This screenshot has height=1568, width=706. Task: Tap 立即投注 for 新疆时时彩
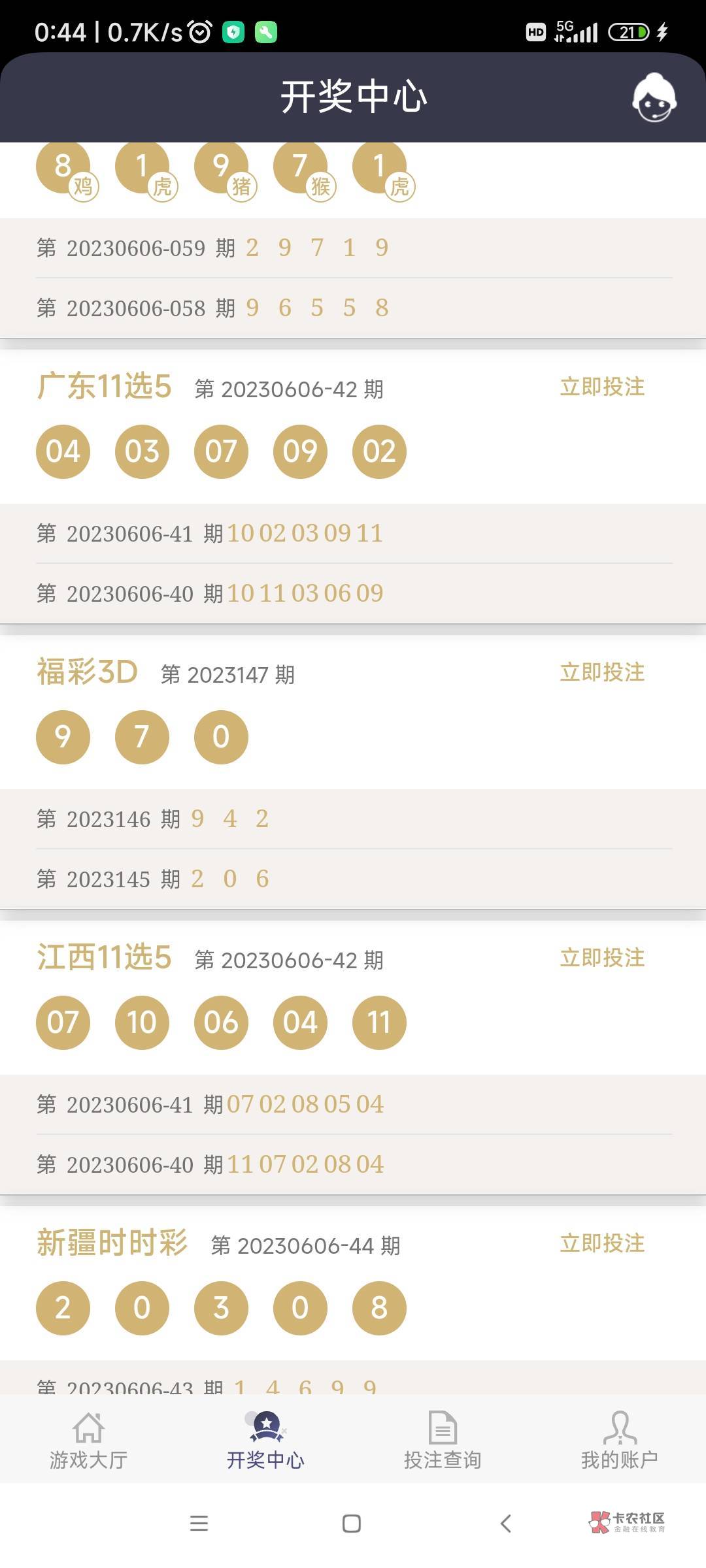602,1243
